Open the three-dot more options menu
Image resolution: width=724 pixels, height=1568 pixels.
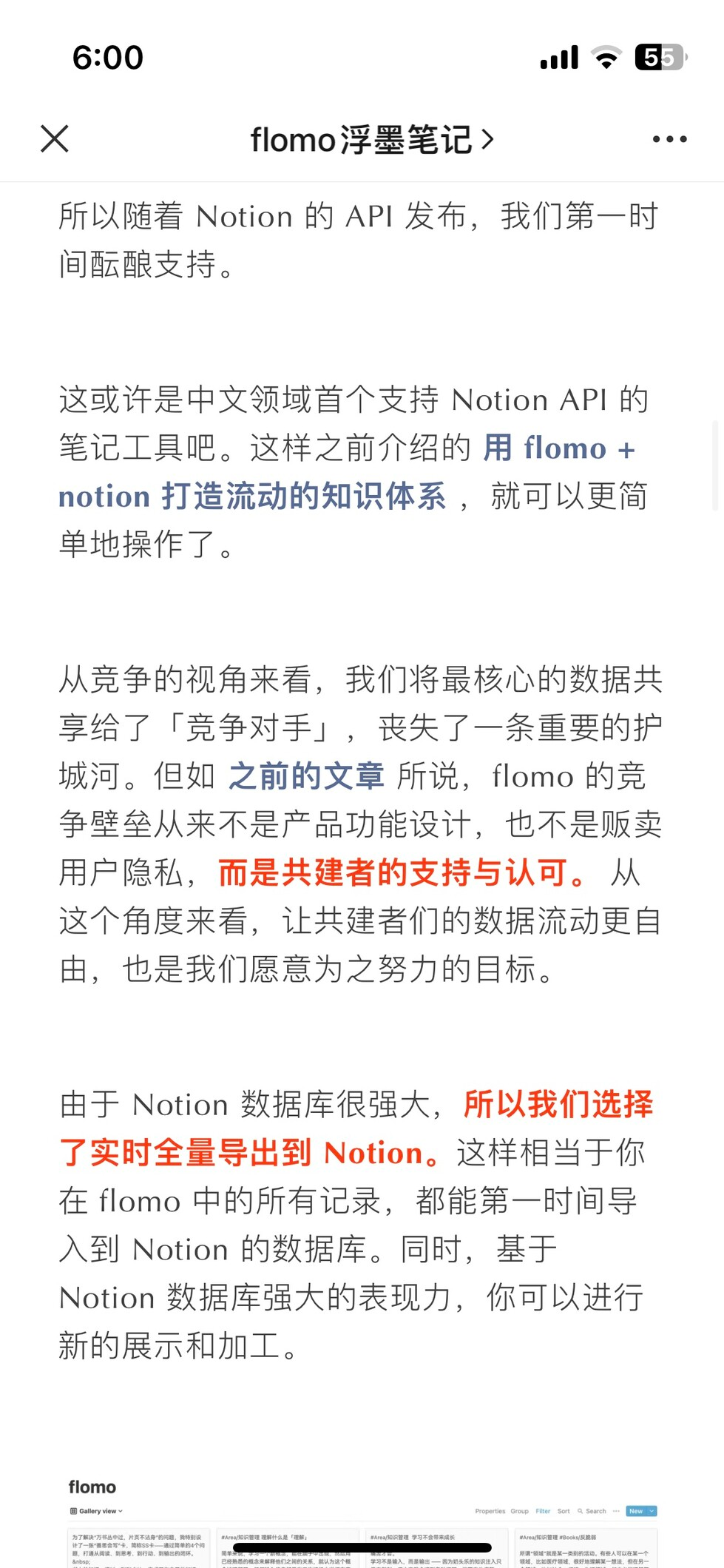pyautogui.click(x=669, y=139)
